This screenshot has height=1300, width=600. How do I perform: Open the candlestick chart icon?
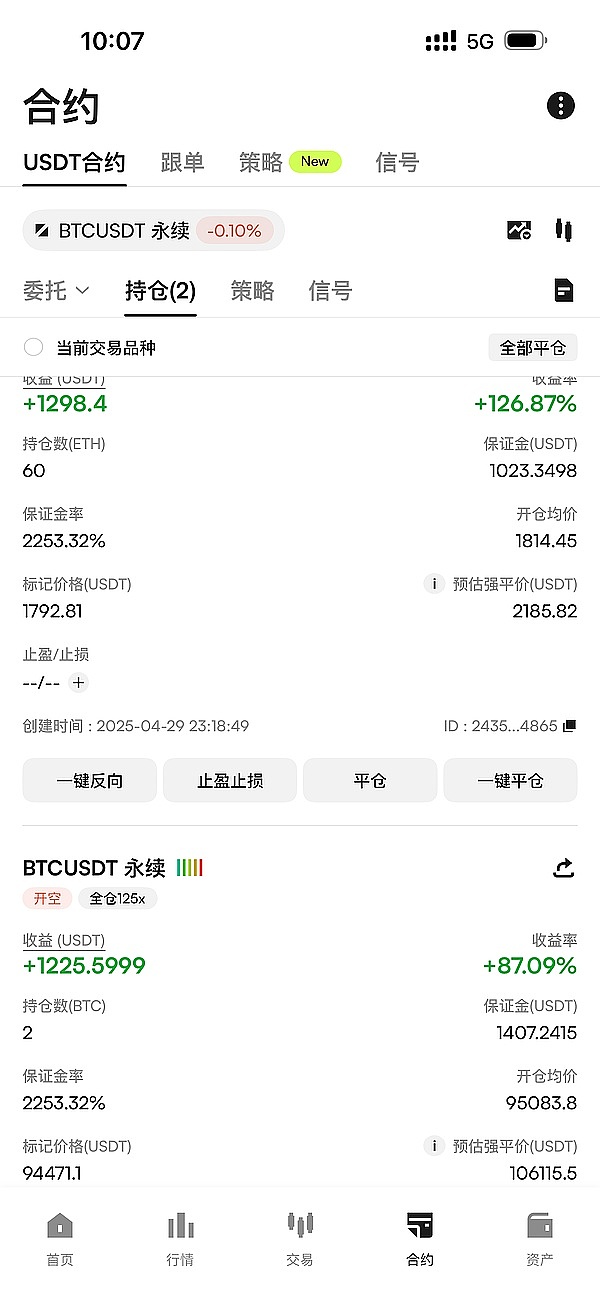click(x=564, y=231)
